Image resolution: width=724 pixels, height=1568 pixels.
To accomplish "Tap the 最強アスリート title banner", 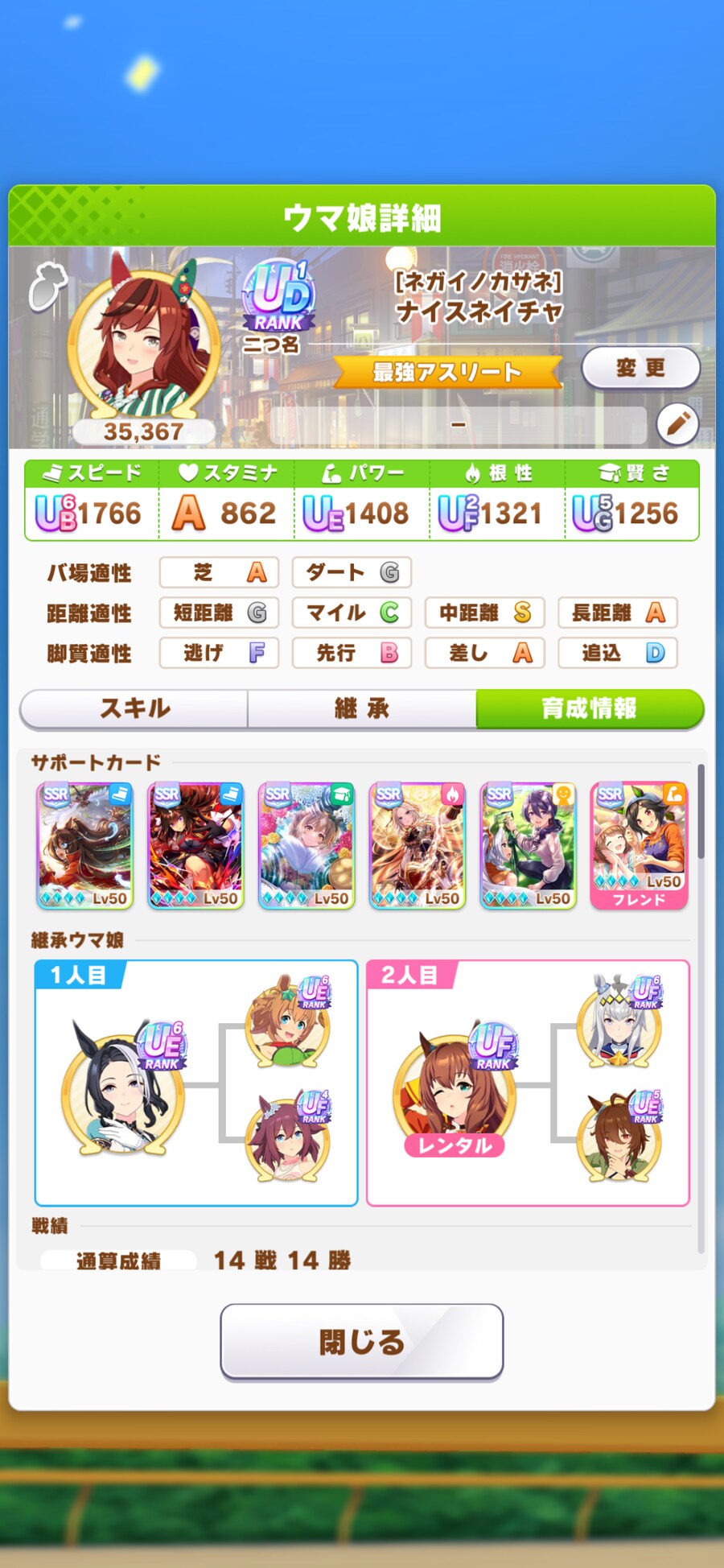I will click(x=447, y=372).
